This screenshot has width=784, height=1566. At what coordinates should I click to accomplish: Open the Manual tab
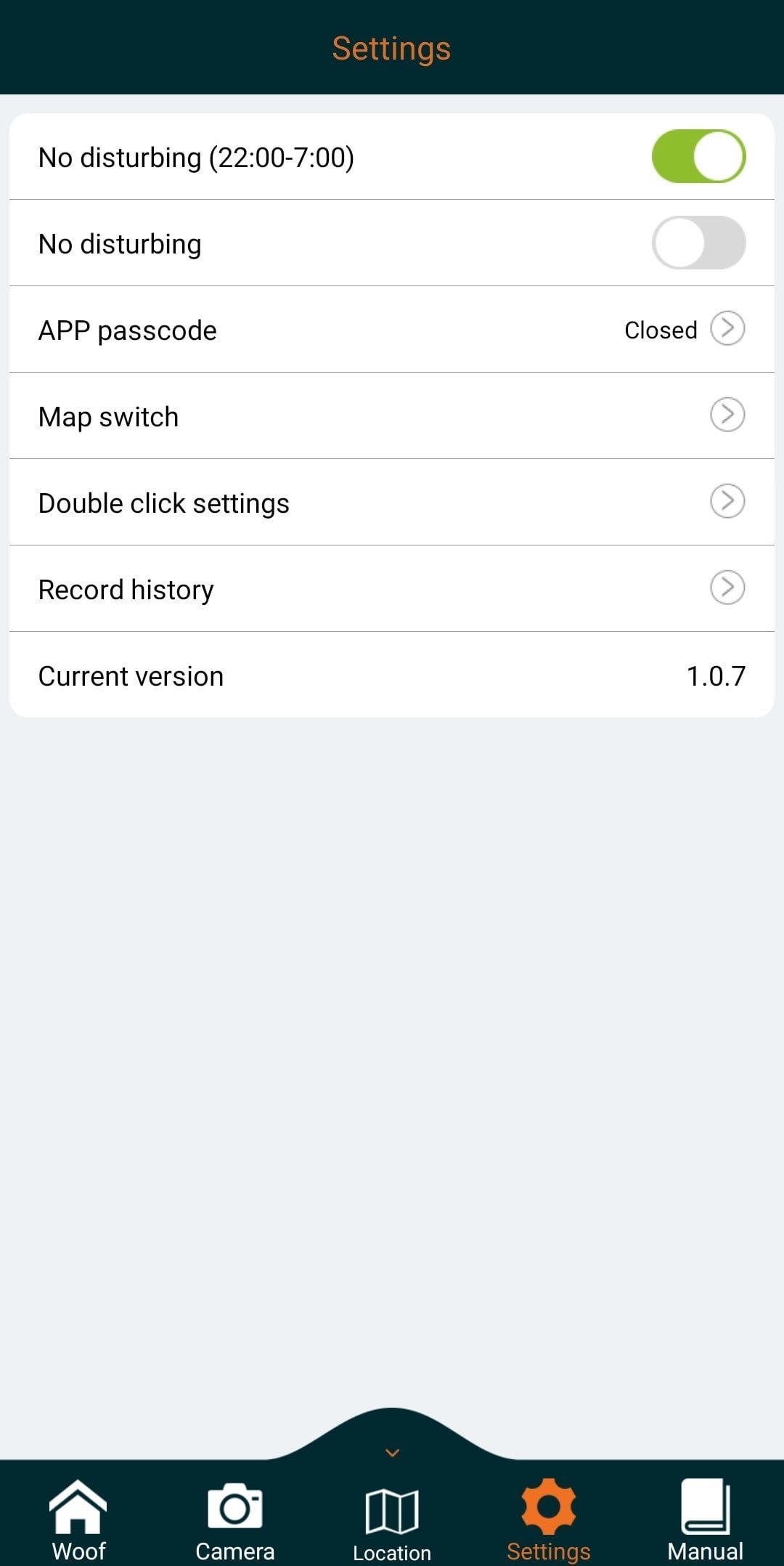pos(705,1520)
